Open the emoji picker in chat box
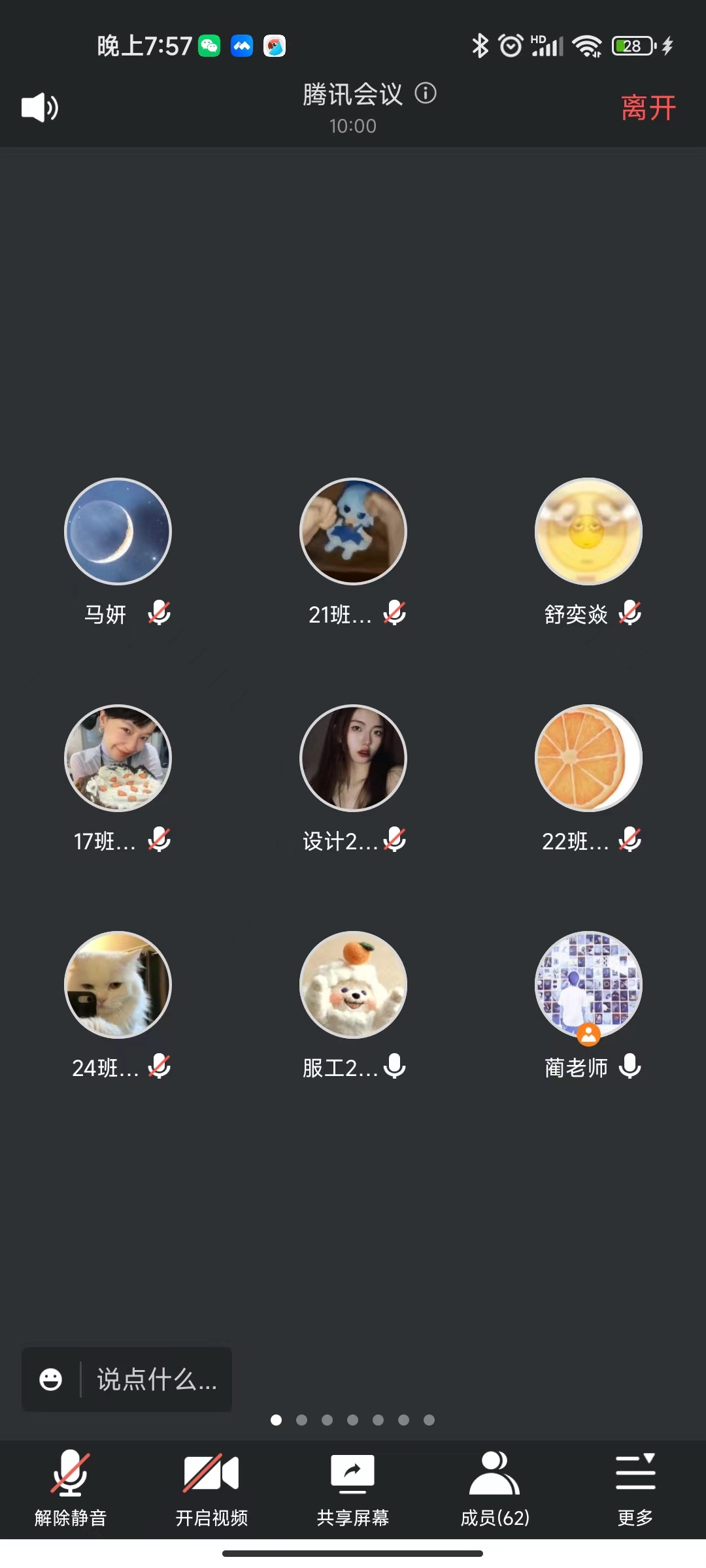 (x=51, y=1379)
